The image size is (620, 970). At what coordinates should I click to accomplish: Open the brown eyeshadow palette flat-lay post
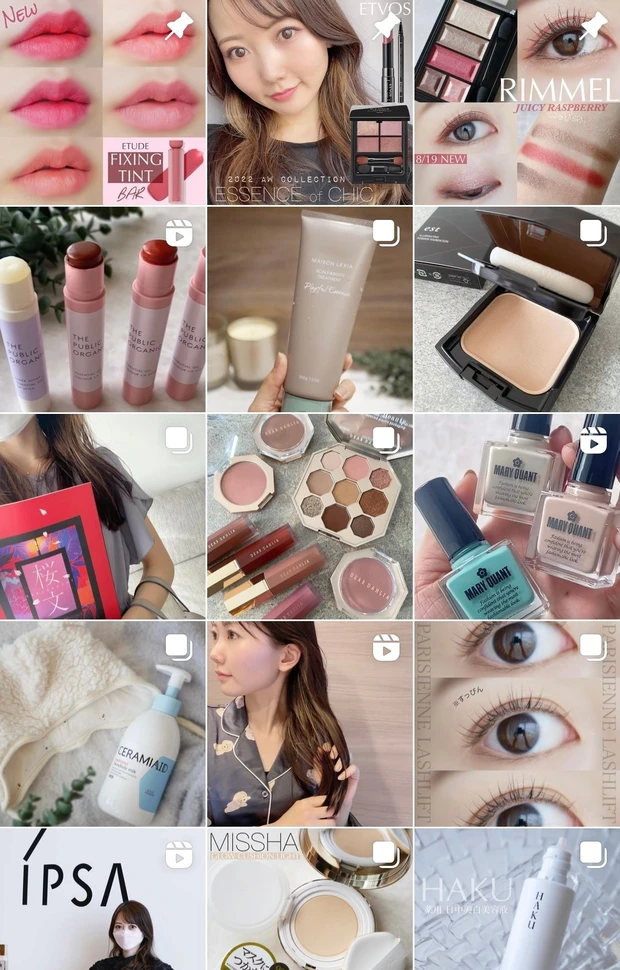click(309, 517)
